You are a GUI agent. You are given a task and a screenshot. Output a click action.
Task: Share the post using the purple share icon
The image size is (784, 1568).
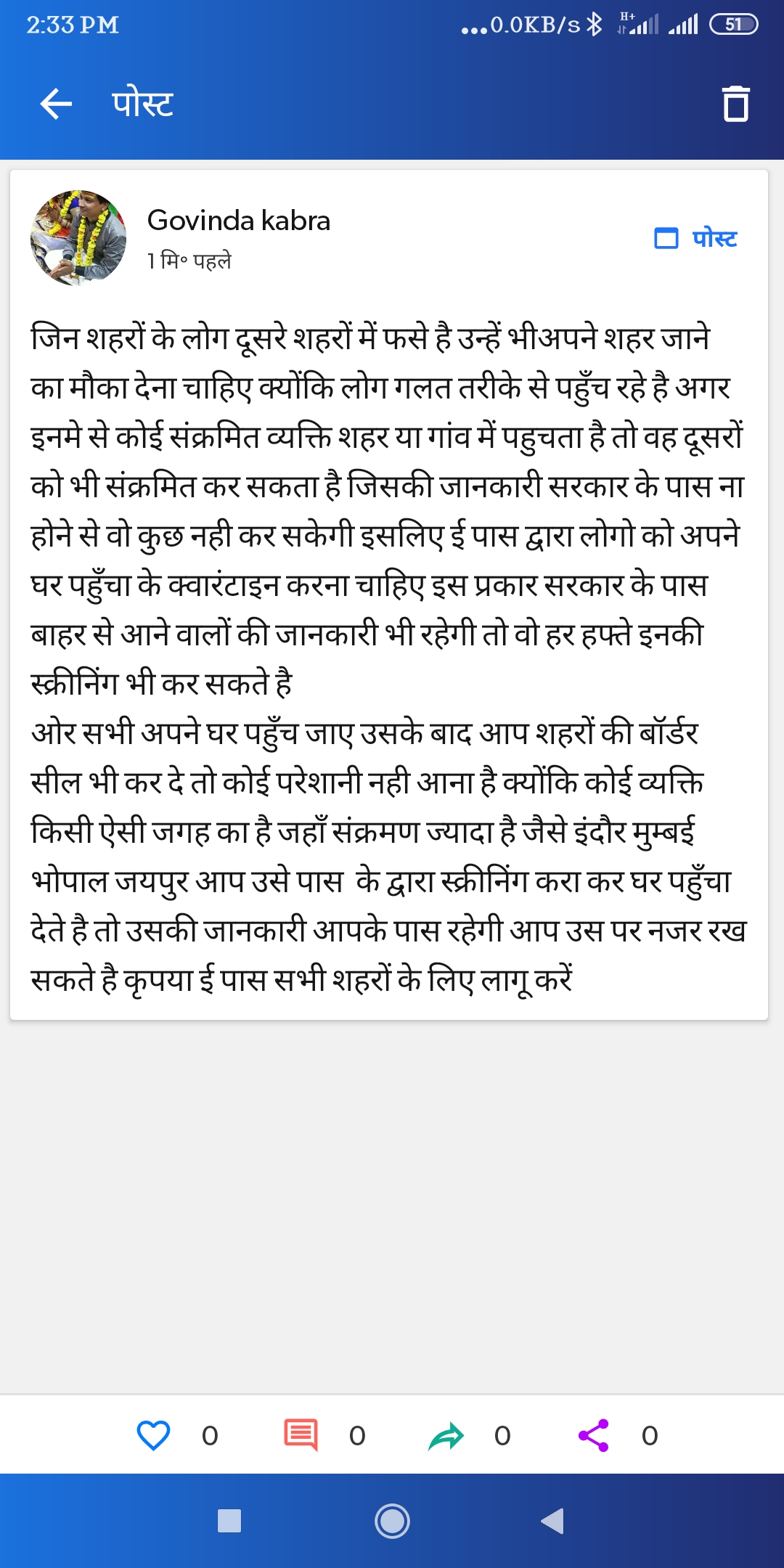pos(593,1435)
